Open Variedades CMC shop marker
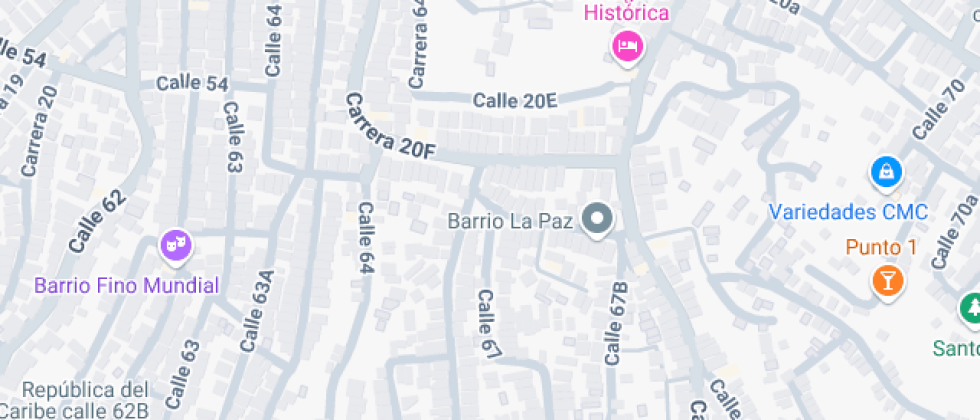Screen dimensions: 980x420 coord(886,173)
